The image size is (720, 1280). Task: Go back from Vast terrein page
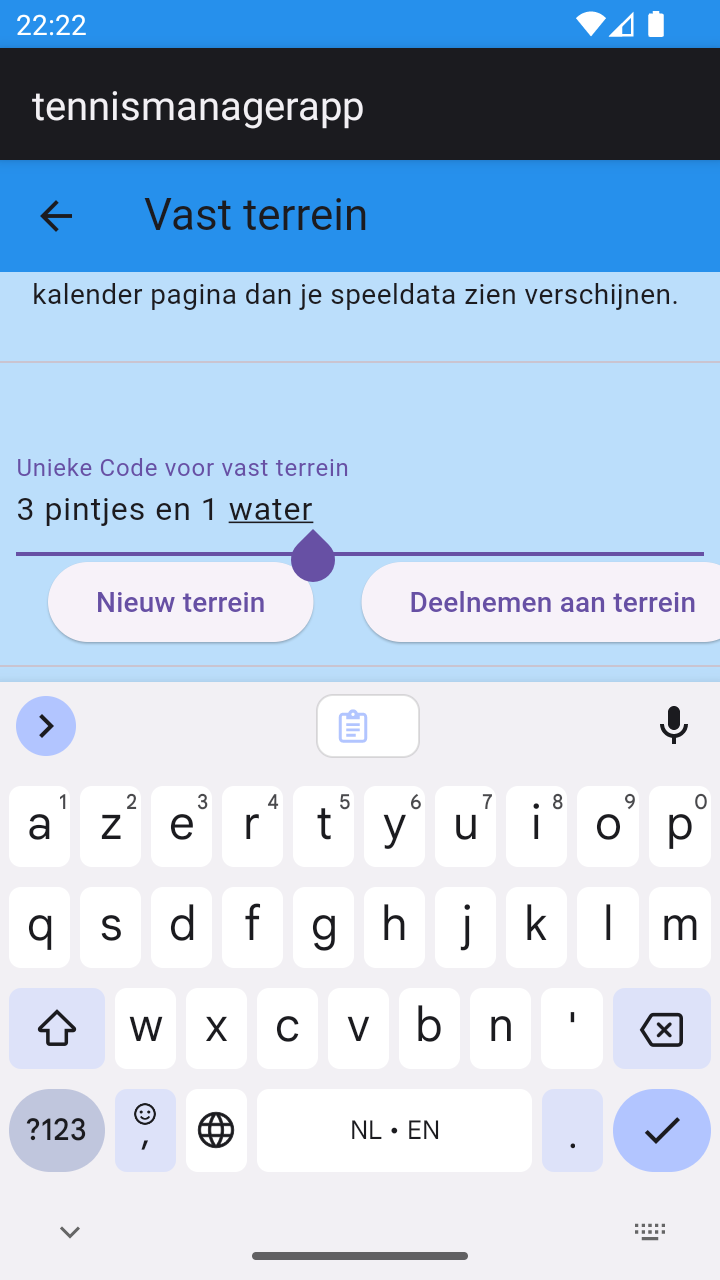click(x=56, y=216)
